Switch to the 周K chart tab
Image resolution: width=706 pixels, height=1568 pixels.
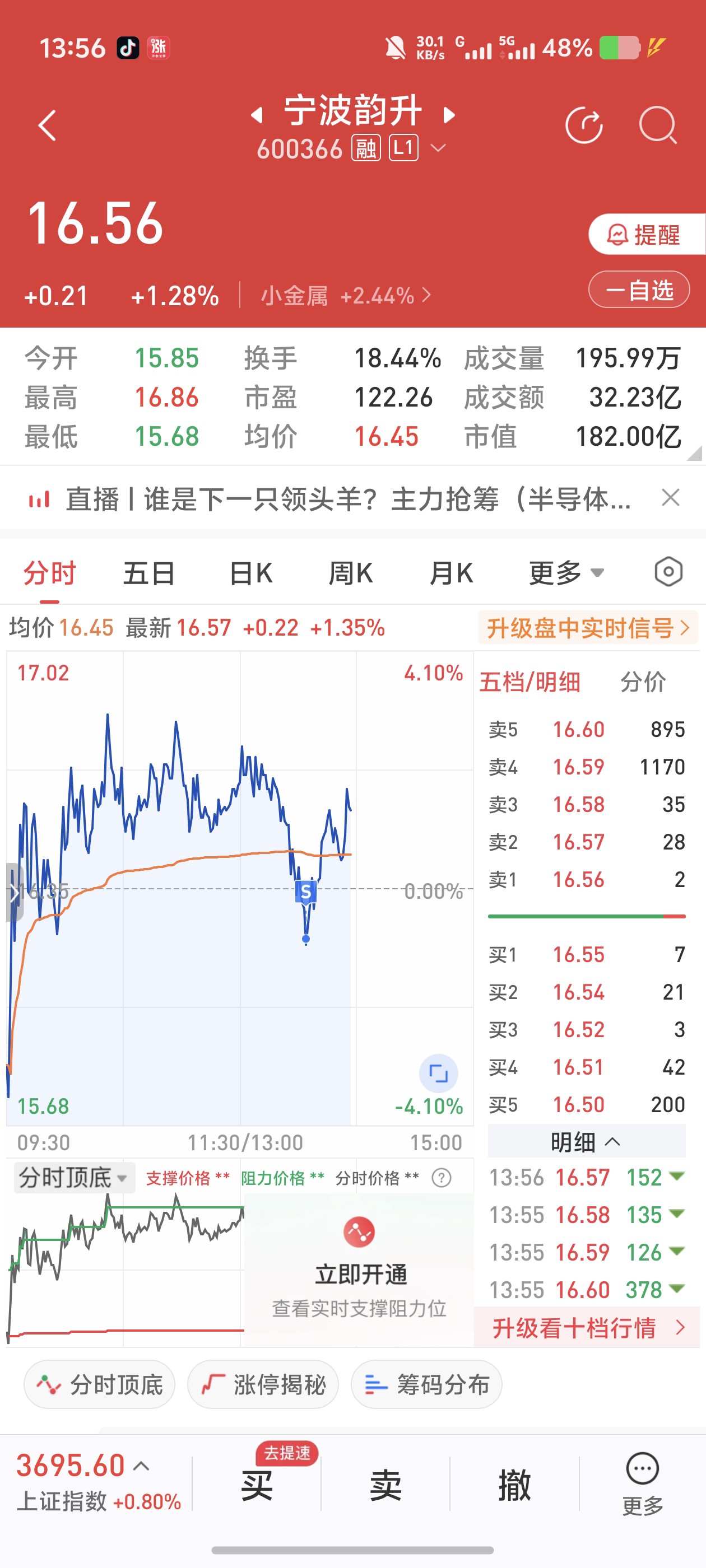[350, 573]
